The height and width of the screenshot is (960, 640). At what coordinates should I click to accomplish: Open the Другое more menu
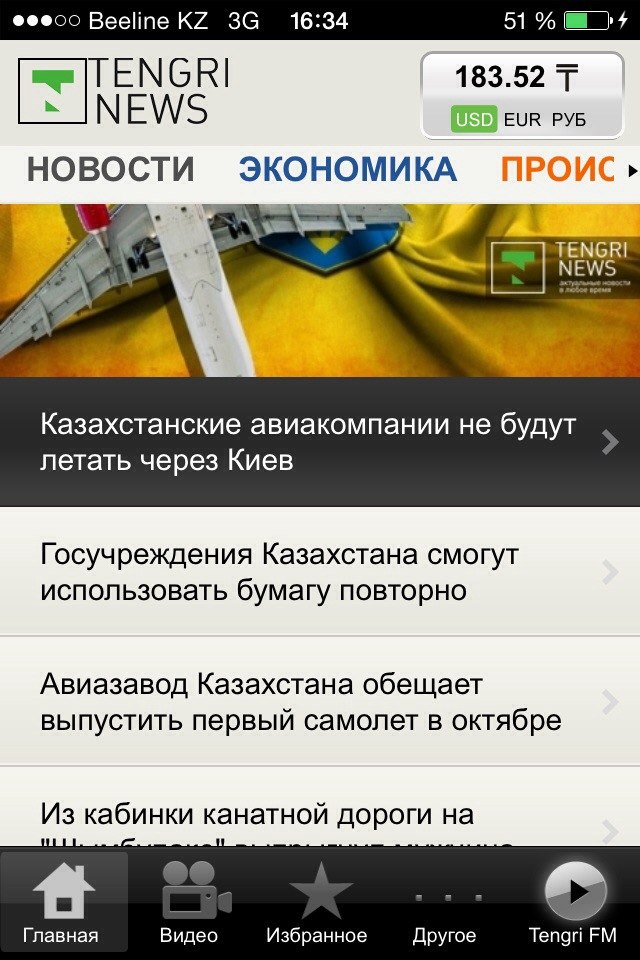pos(444,905)
